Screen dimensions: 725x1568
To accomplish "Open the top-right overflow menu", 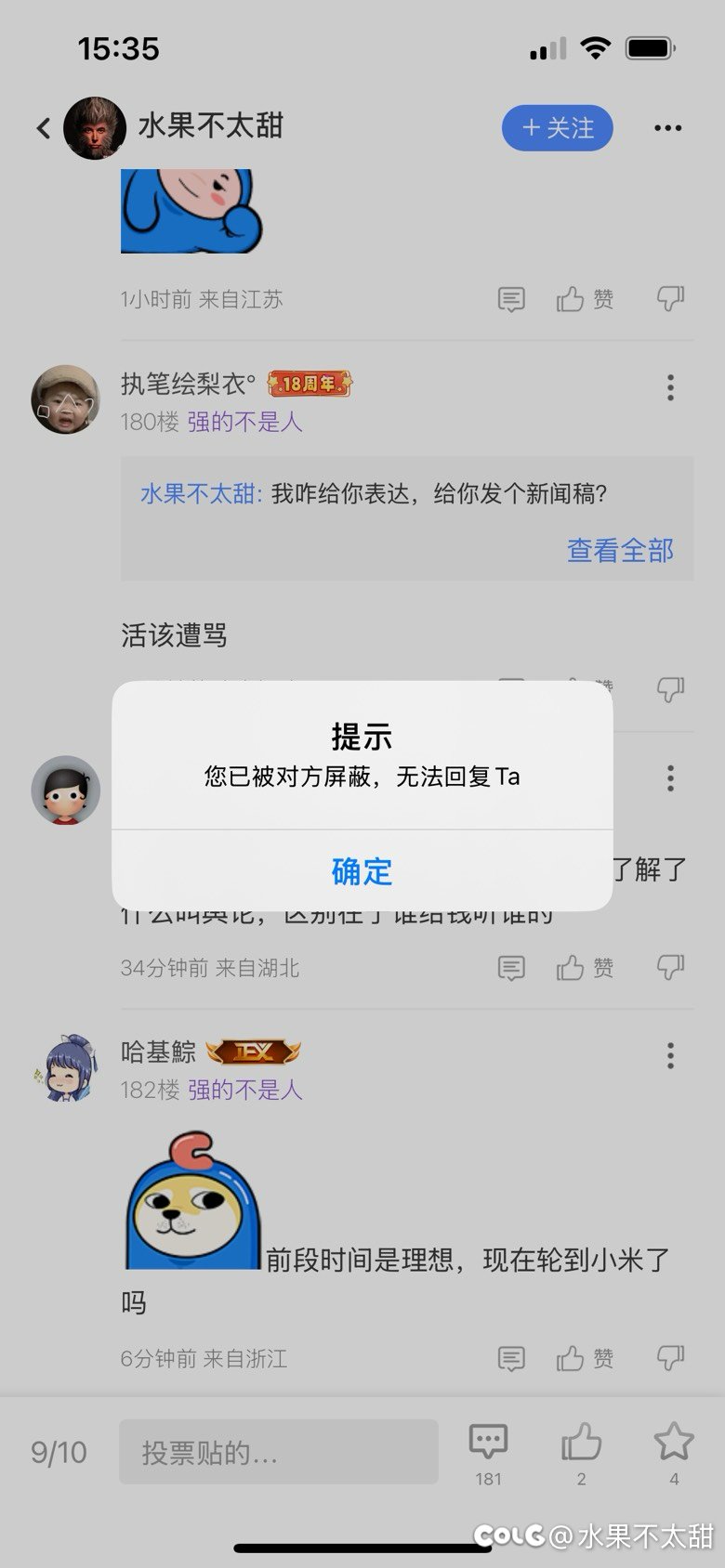I will [x=667, y=128].
